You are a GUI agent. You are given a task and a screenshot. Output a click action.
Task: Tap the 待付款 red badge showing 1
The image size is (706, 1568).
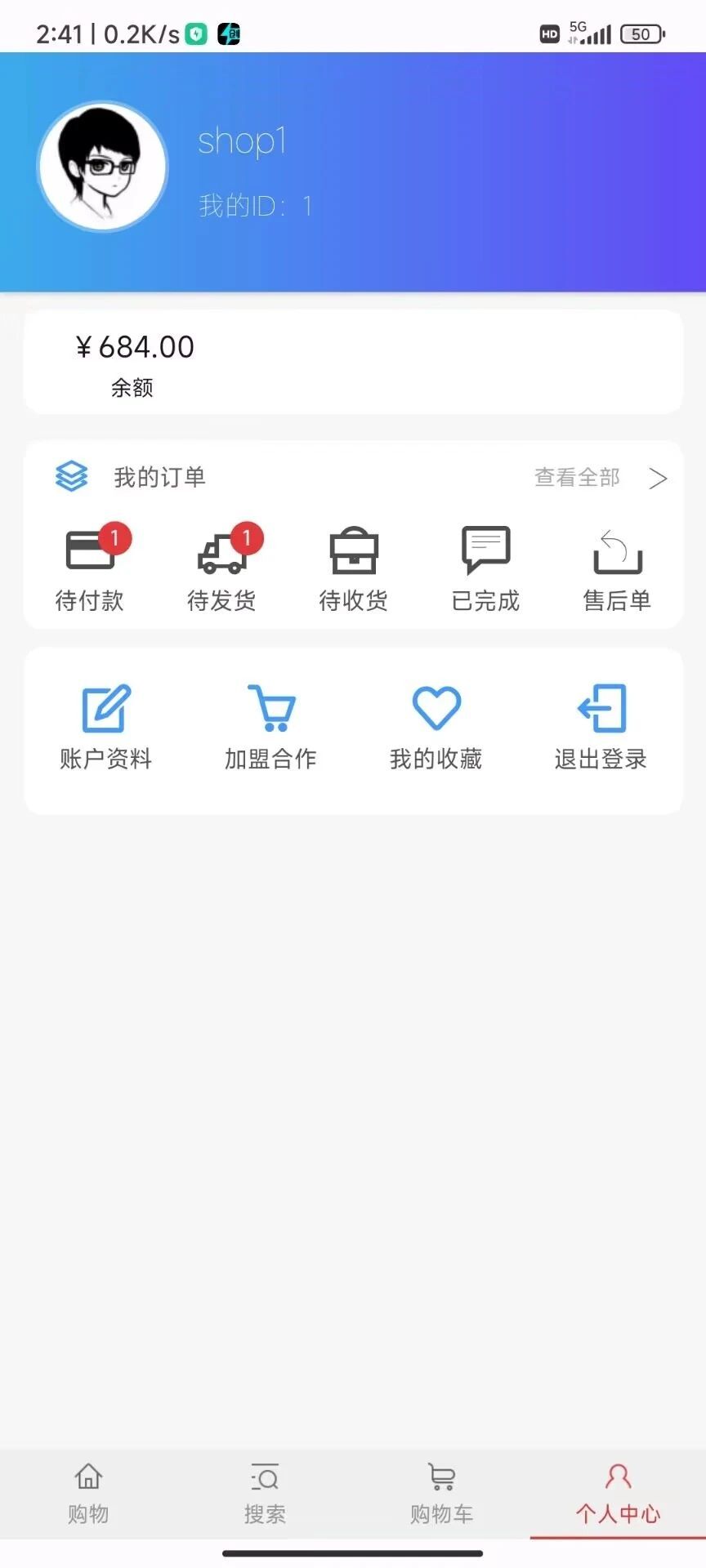pos(114,538)
